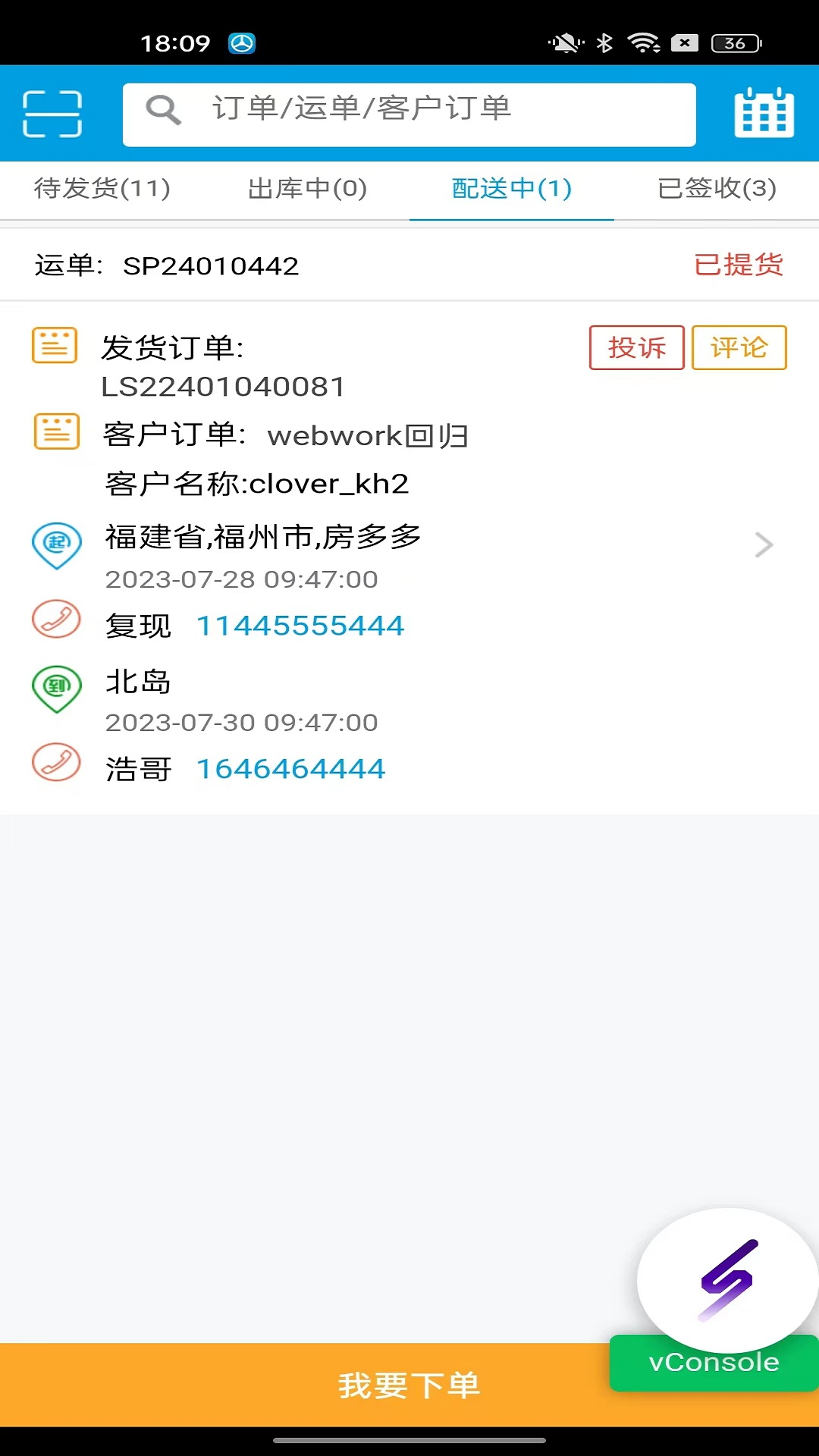Tap the 投诉 complaint button
The width and height of the screenshot is (819, 1456).
pyautogui.click(x=636, y=348)
